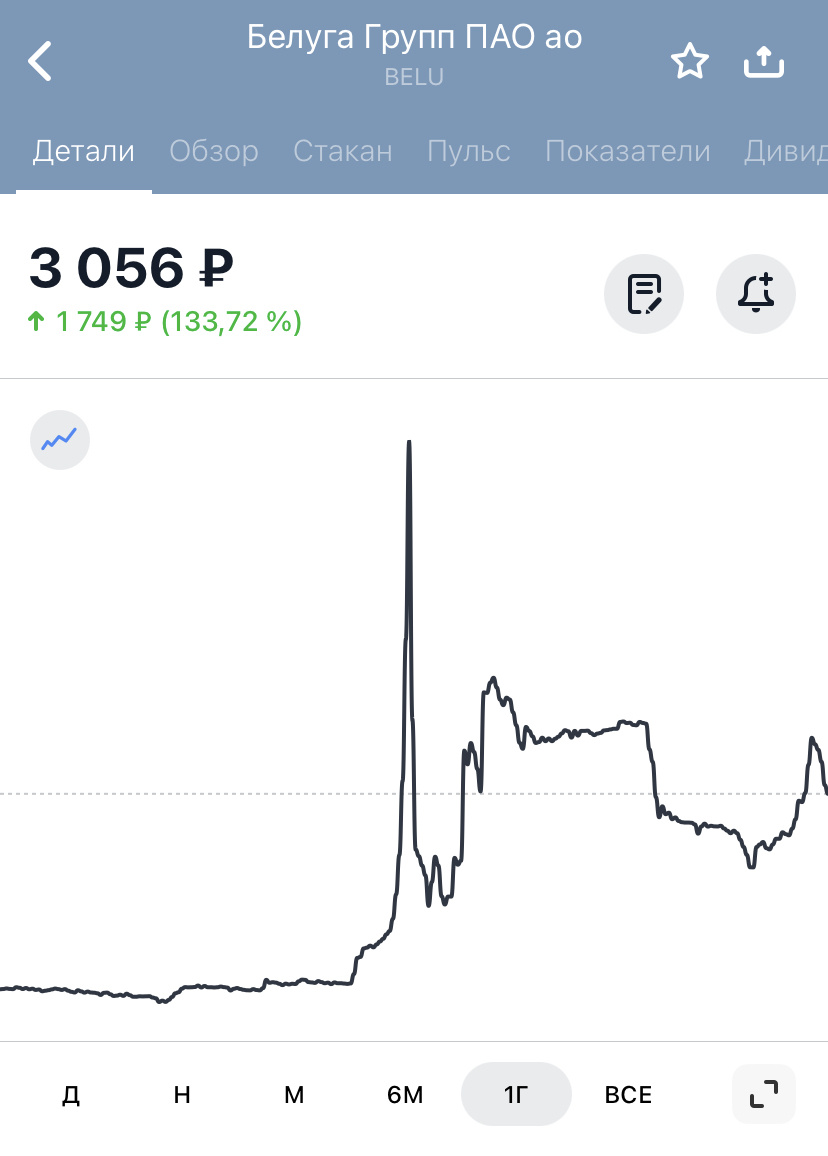The image size is (828, 1156).
Task: Enable the ВСЕ time range
Action: [x=627, y=1094]
